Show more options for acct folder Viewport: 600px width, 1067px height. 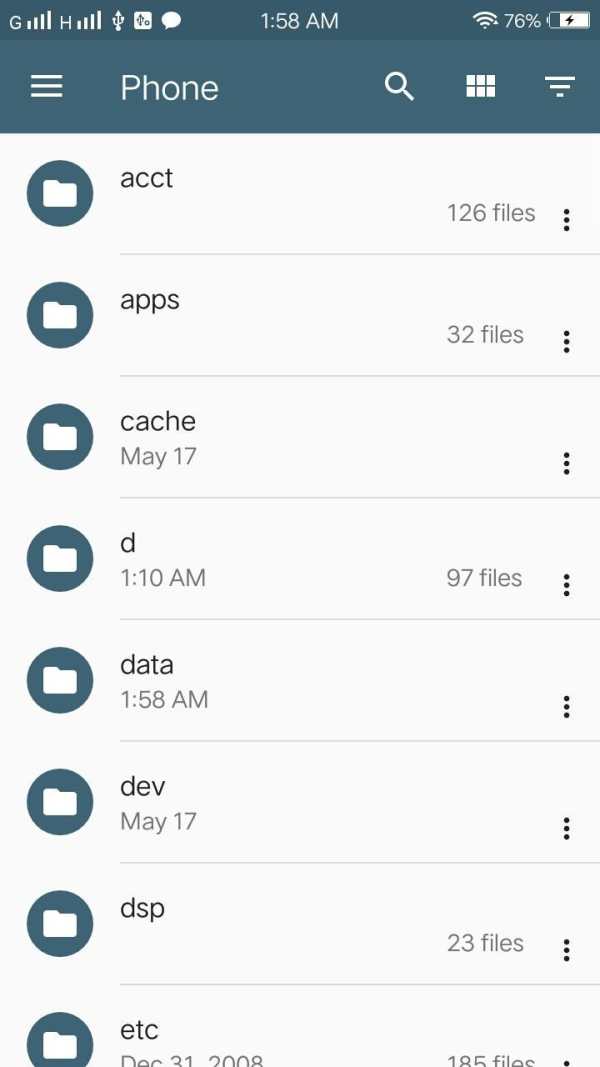(566, 220)
